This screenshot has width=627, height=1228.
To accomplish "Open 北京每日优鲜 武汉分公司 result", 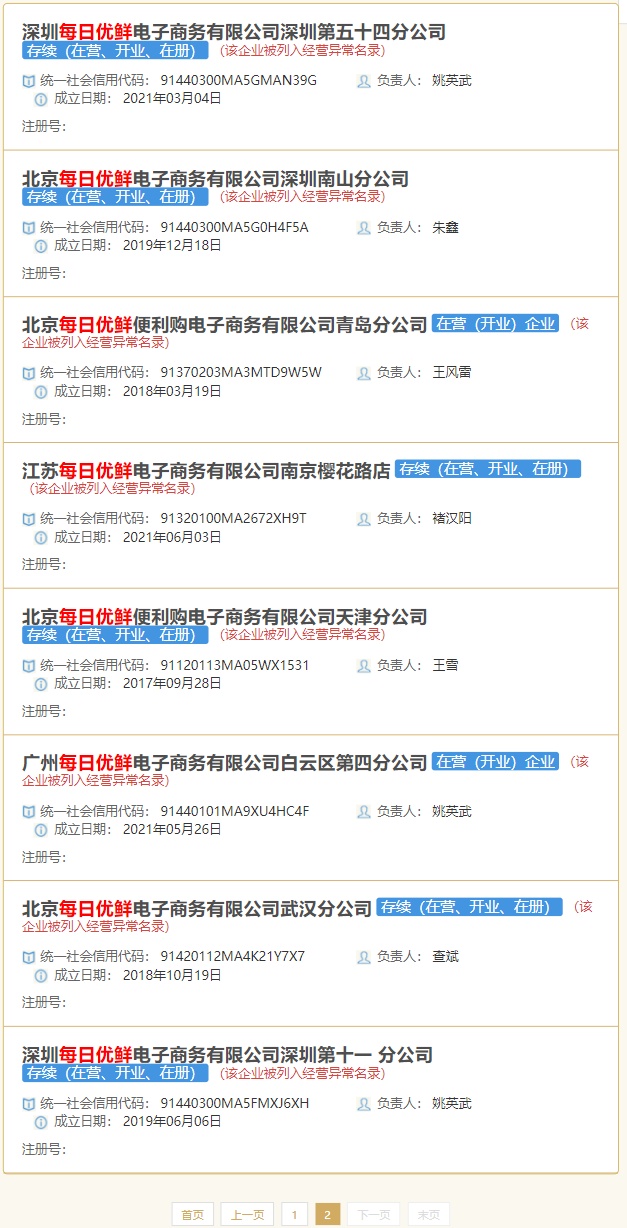I will [197, 909].
